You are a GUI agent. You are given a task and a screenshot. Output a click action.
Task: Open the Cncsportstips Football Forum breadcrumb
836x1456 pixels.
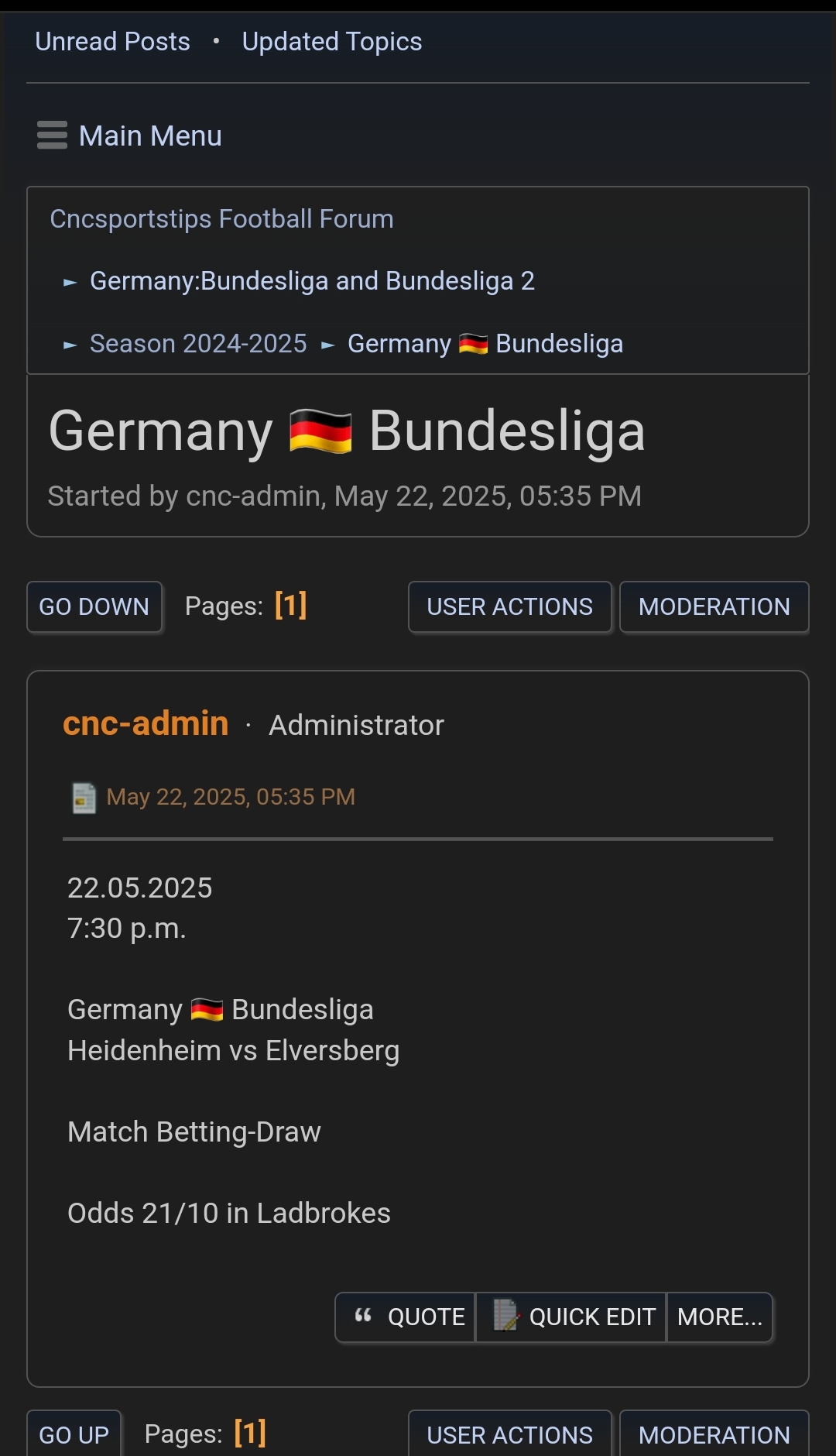[x=221, y=218]
